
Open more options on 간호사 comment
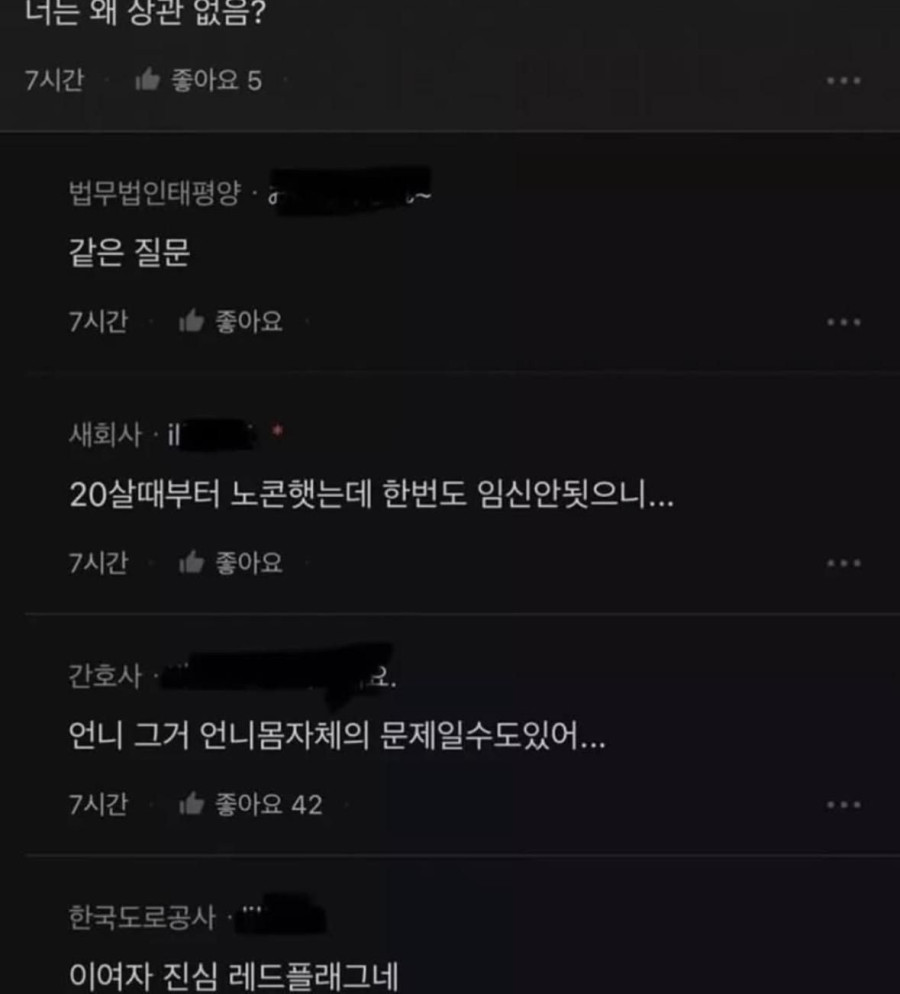point(843,804)
